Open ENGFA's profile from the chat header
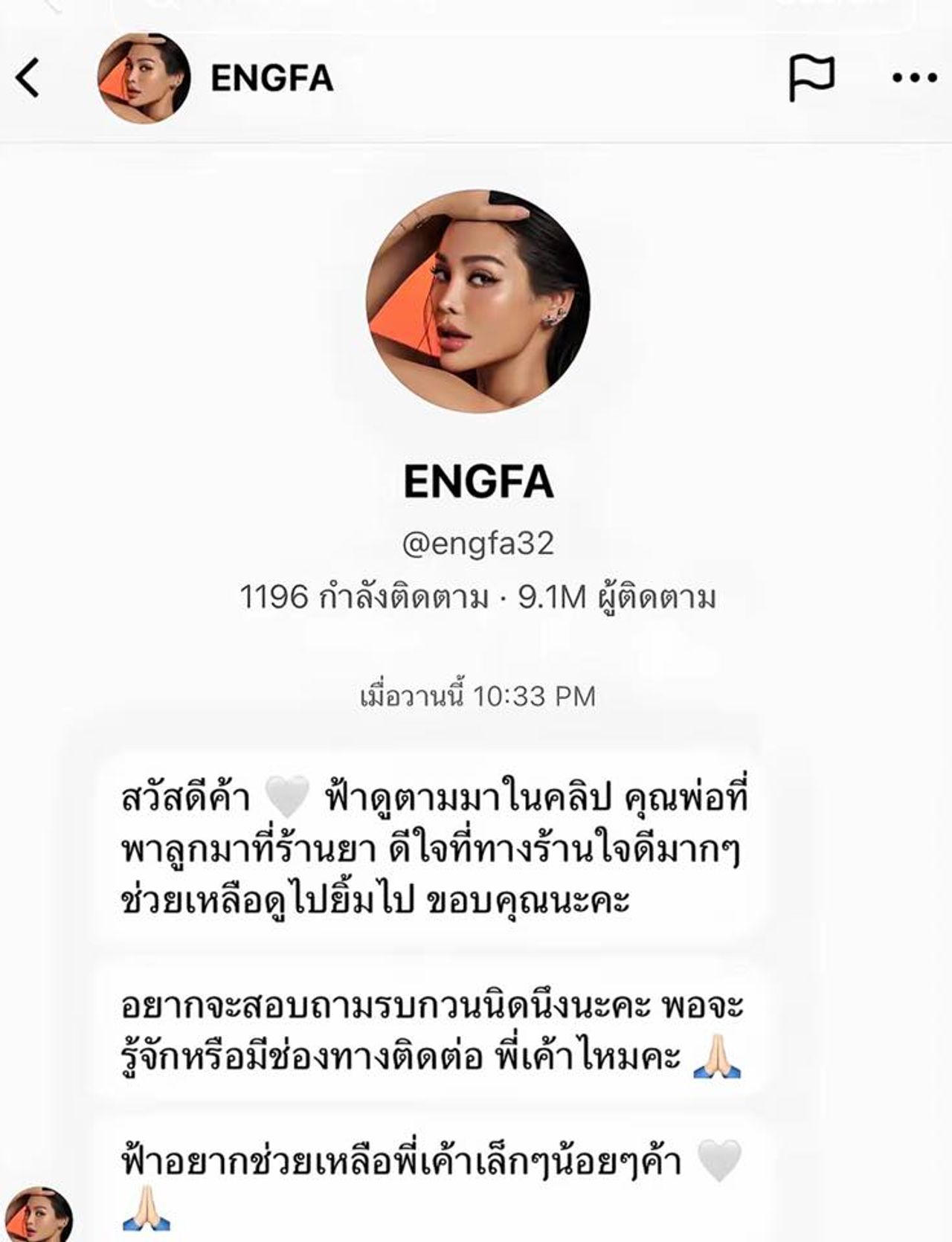This screenshot has height=1242, width=952. coord(271,79)
